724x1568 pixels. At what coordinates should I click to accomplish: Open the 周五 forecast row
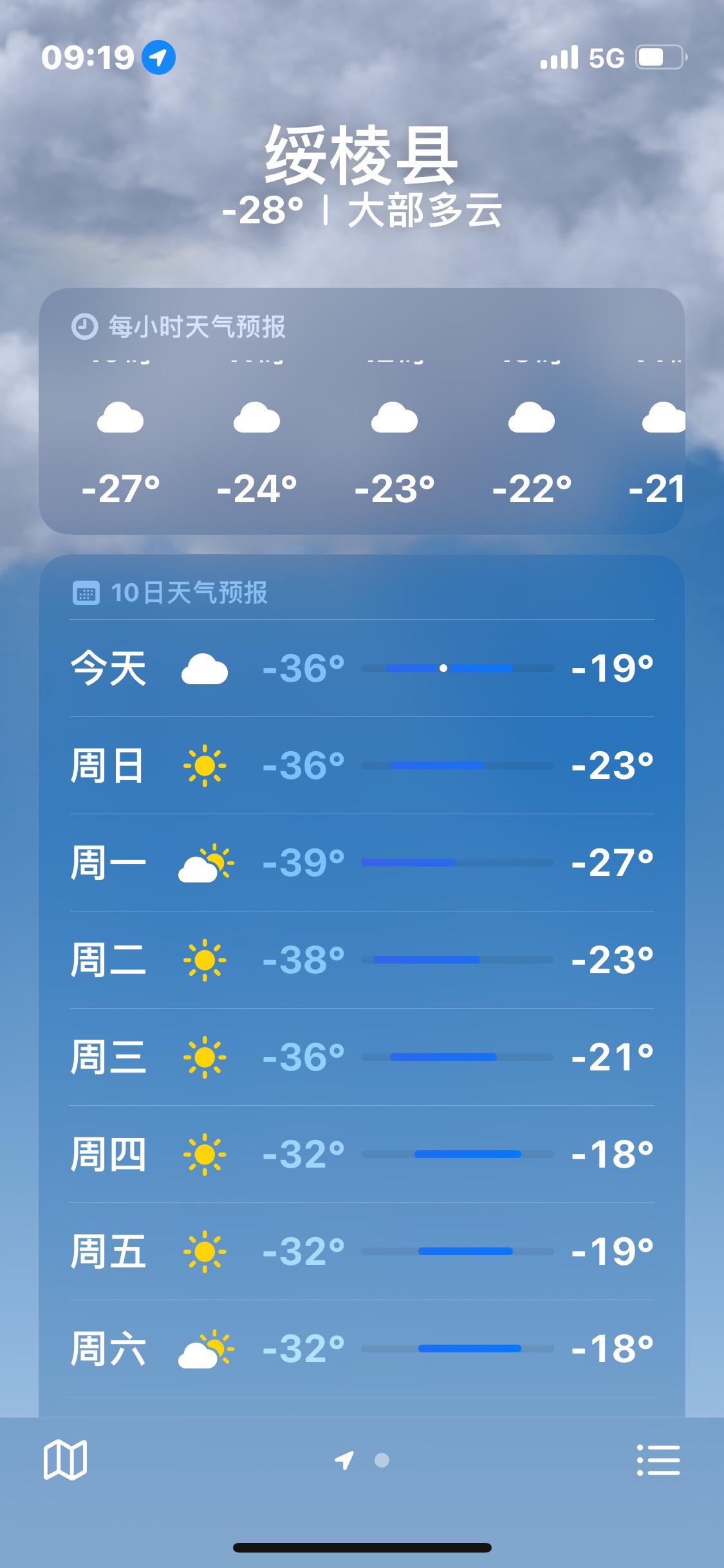(x=362, y=1251)
